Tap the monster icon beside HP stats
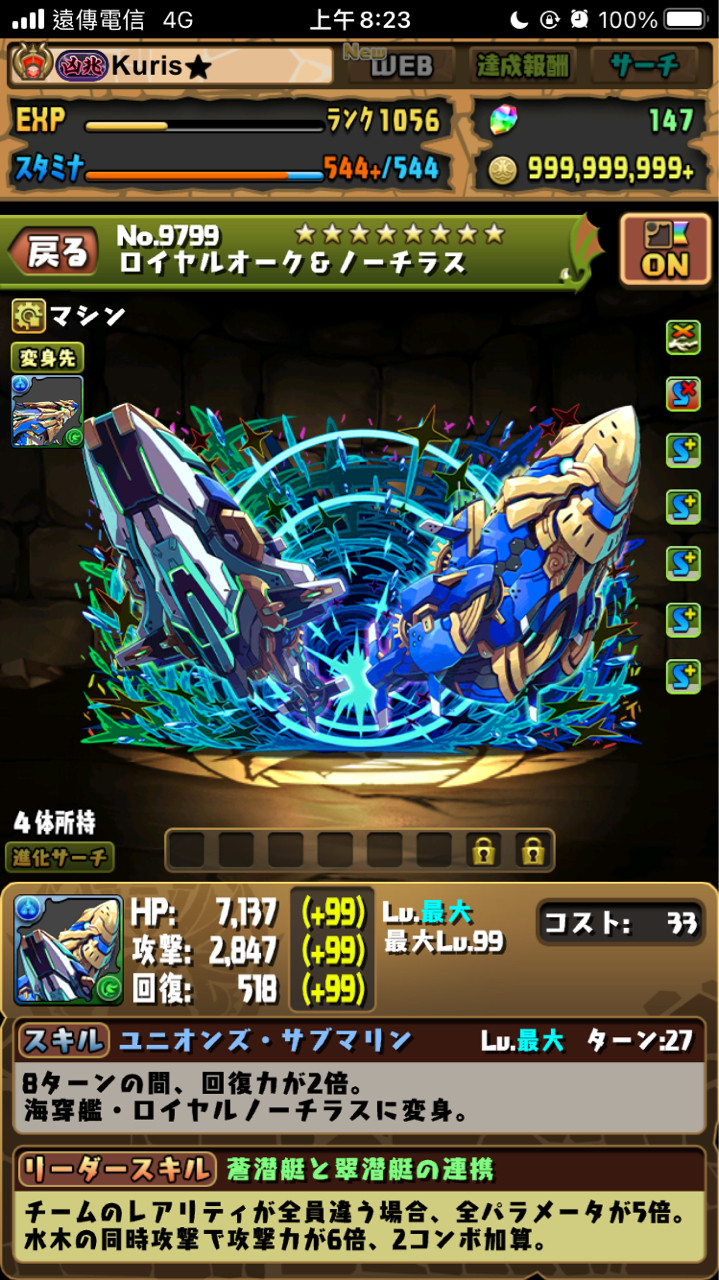Screen dimensions: 719x1280 (x=68, y=949)
